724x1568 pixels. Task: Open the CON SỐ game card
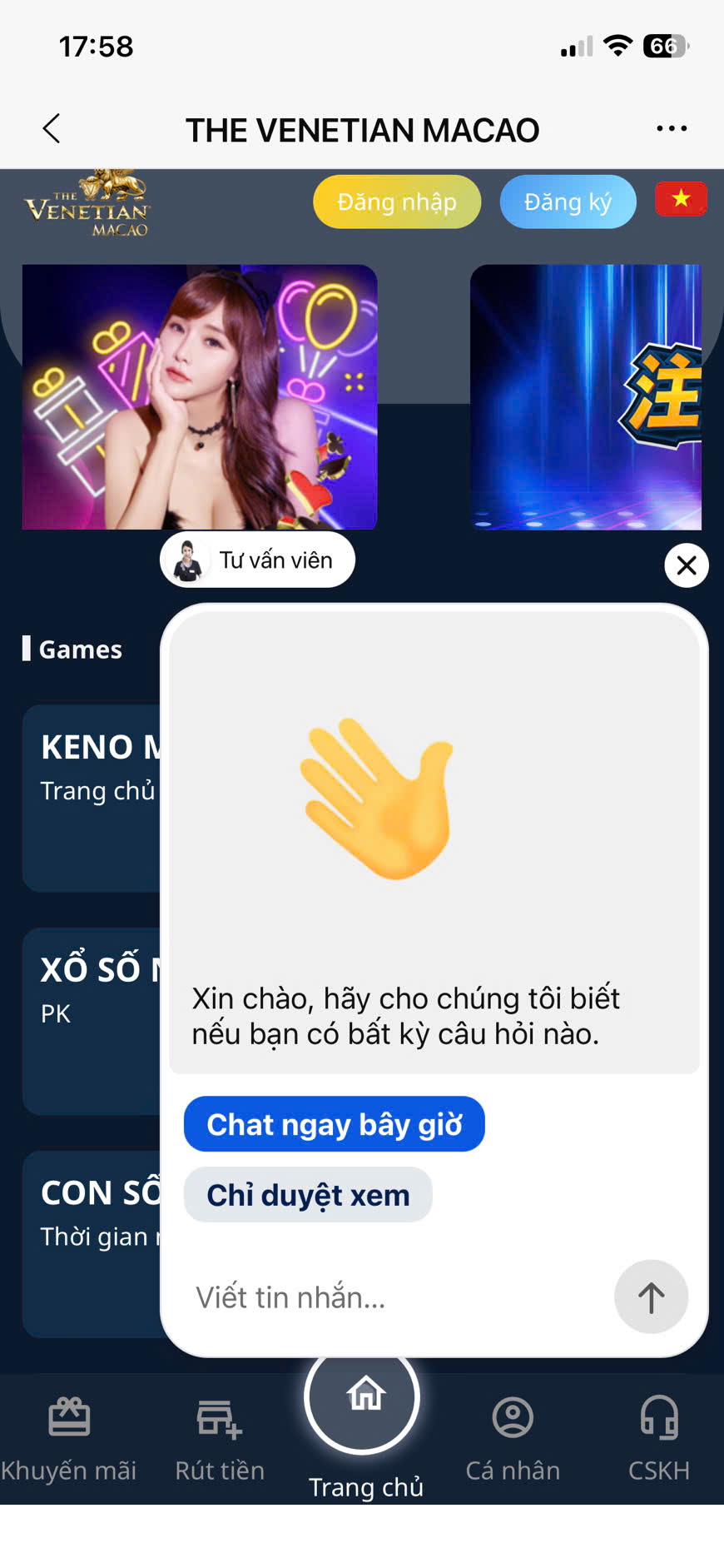(x=92, y=1244)
